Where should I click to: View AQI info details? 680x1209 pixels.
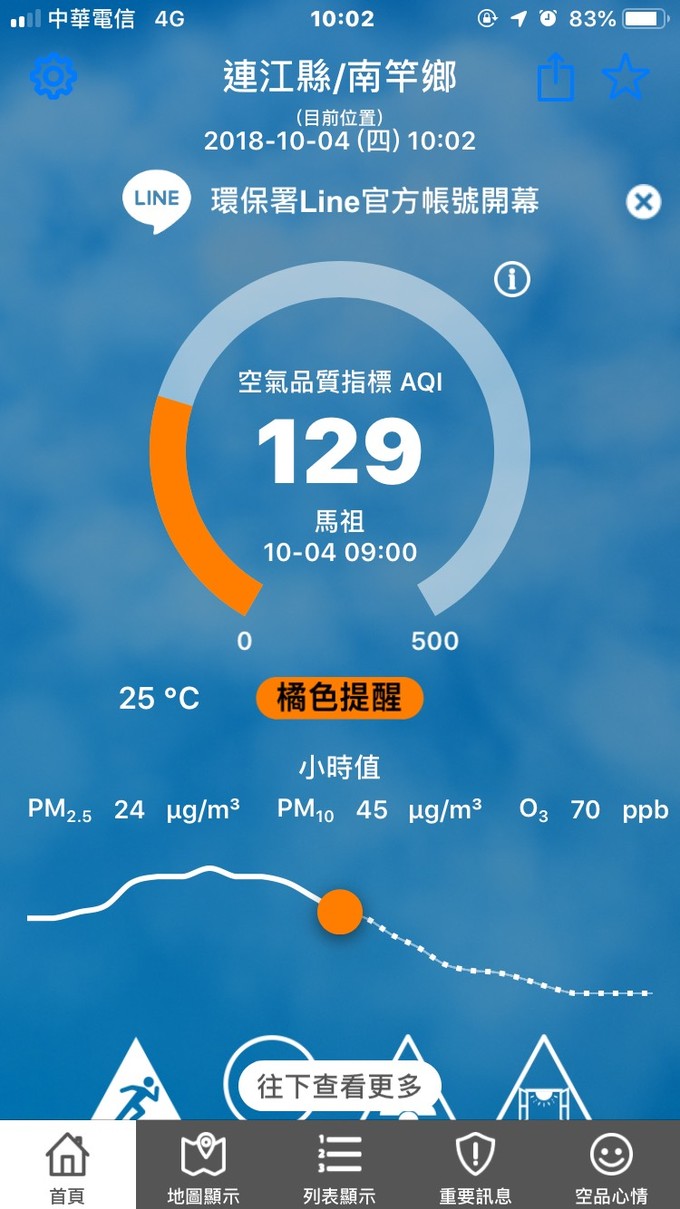(x=512, y=281)
